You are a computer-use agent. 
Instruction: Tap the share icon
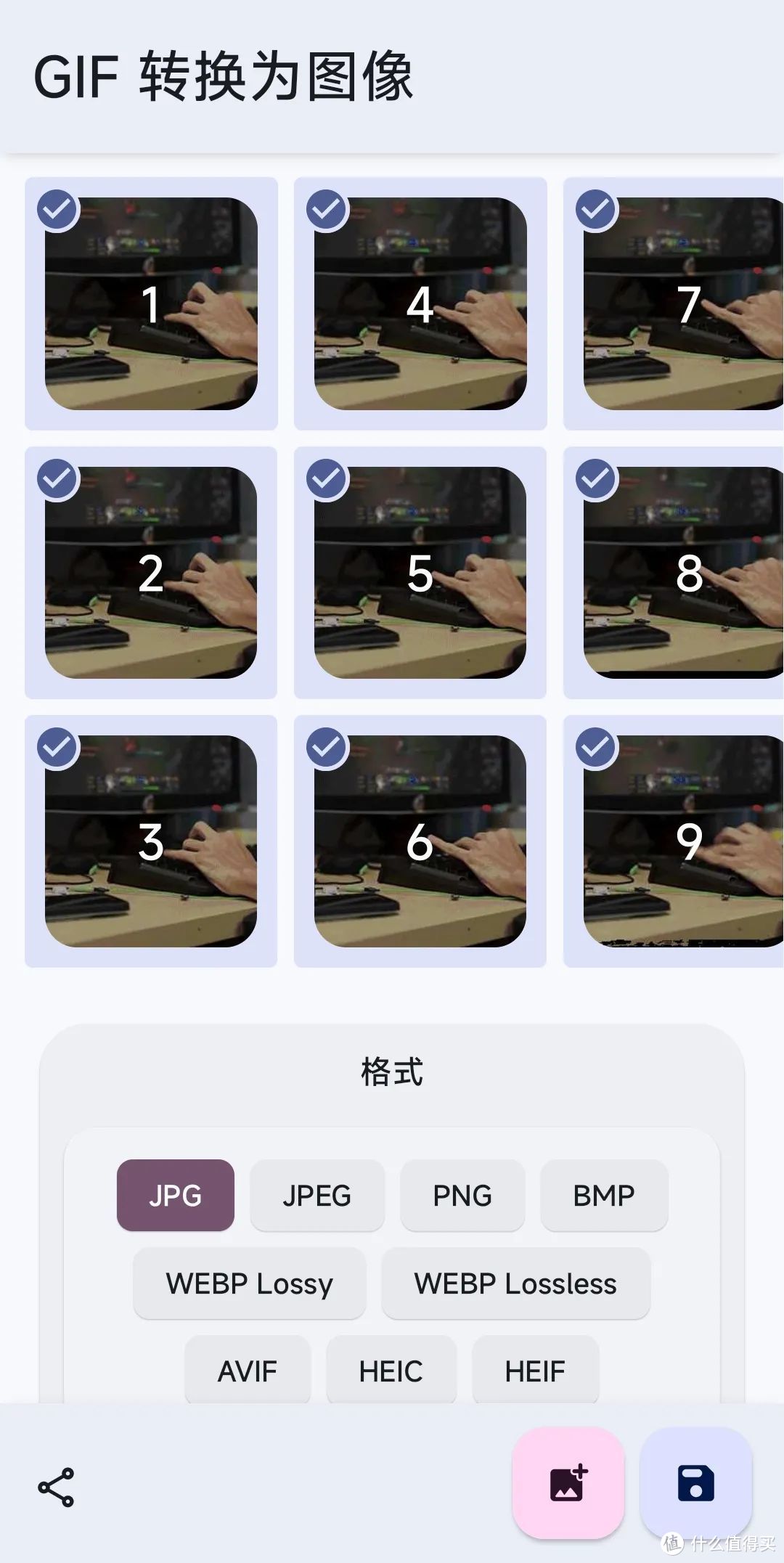tap(56, 1487)
